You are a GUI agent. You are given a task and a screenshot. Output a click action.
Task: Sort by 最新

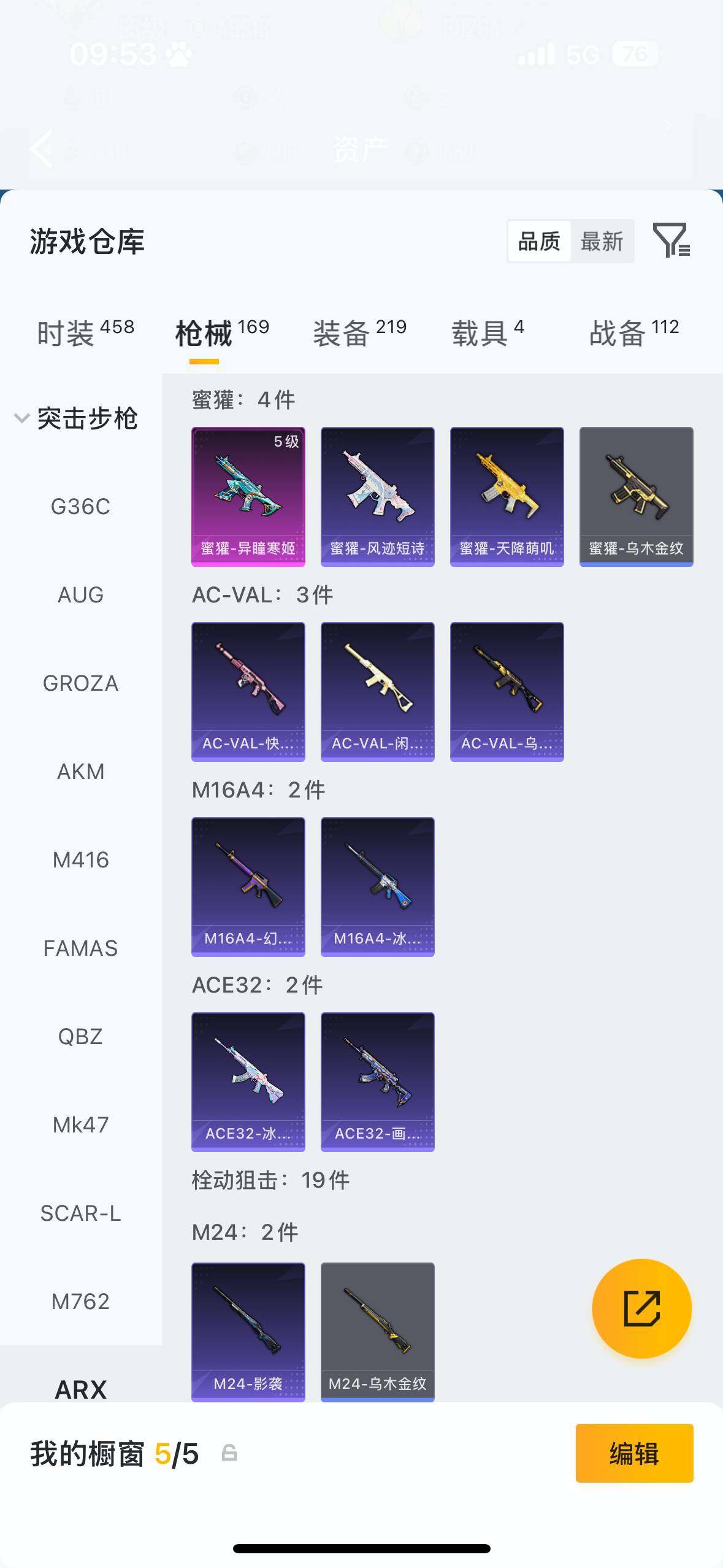[602, 242]
